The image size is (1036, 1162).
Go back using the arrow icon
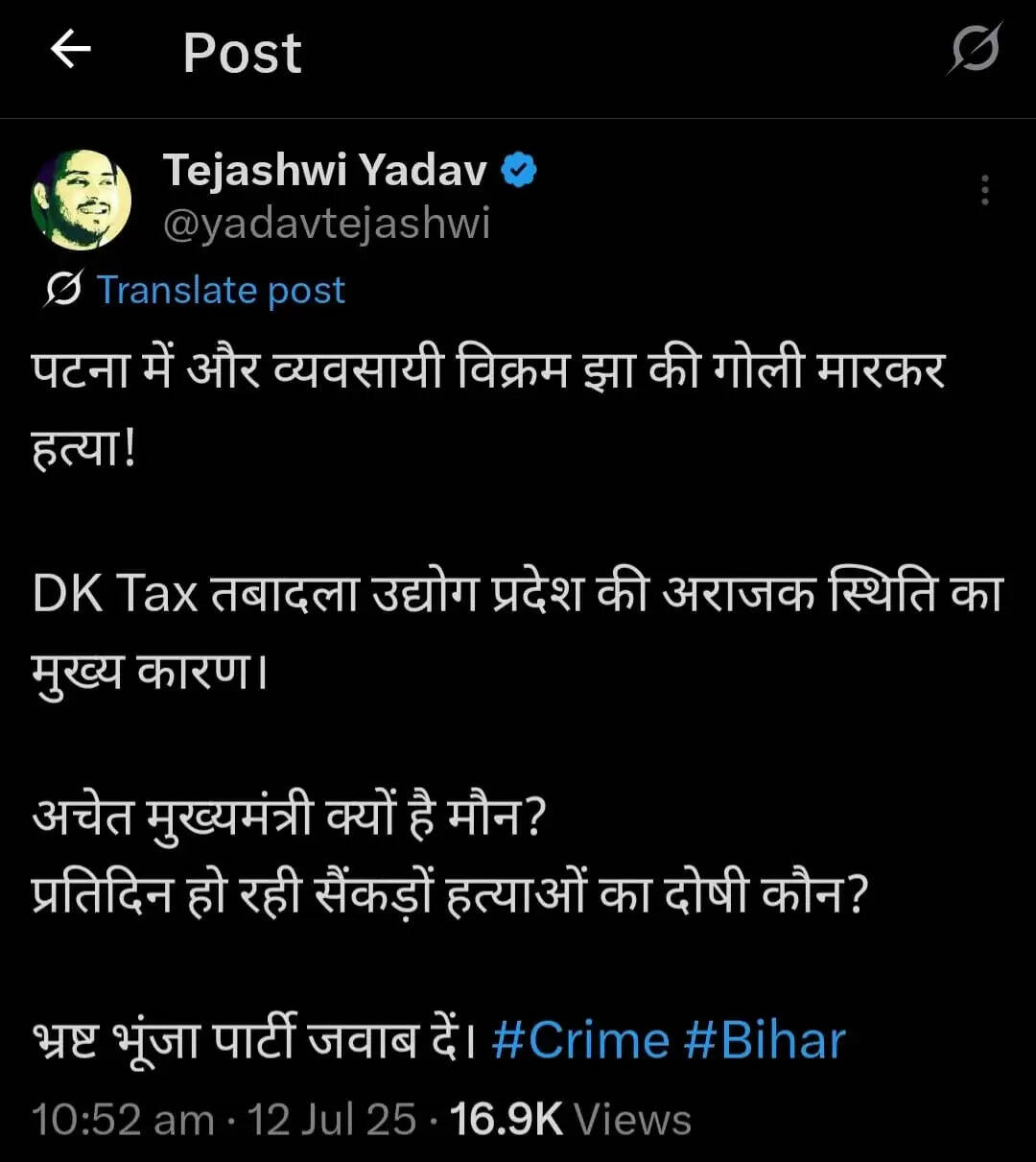[70, 50]
